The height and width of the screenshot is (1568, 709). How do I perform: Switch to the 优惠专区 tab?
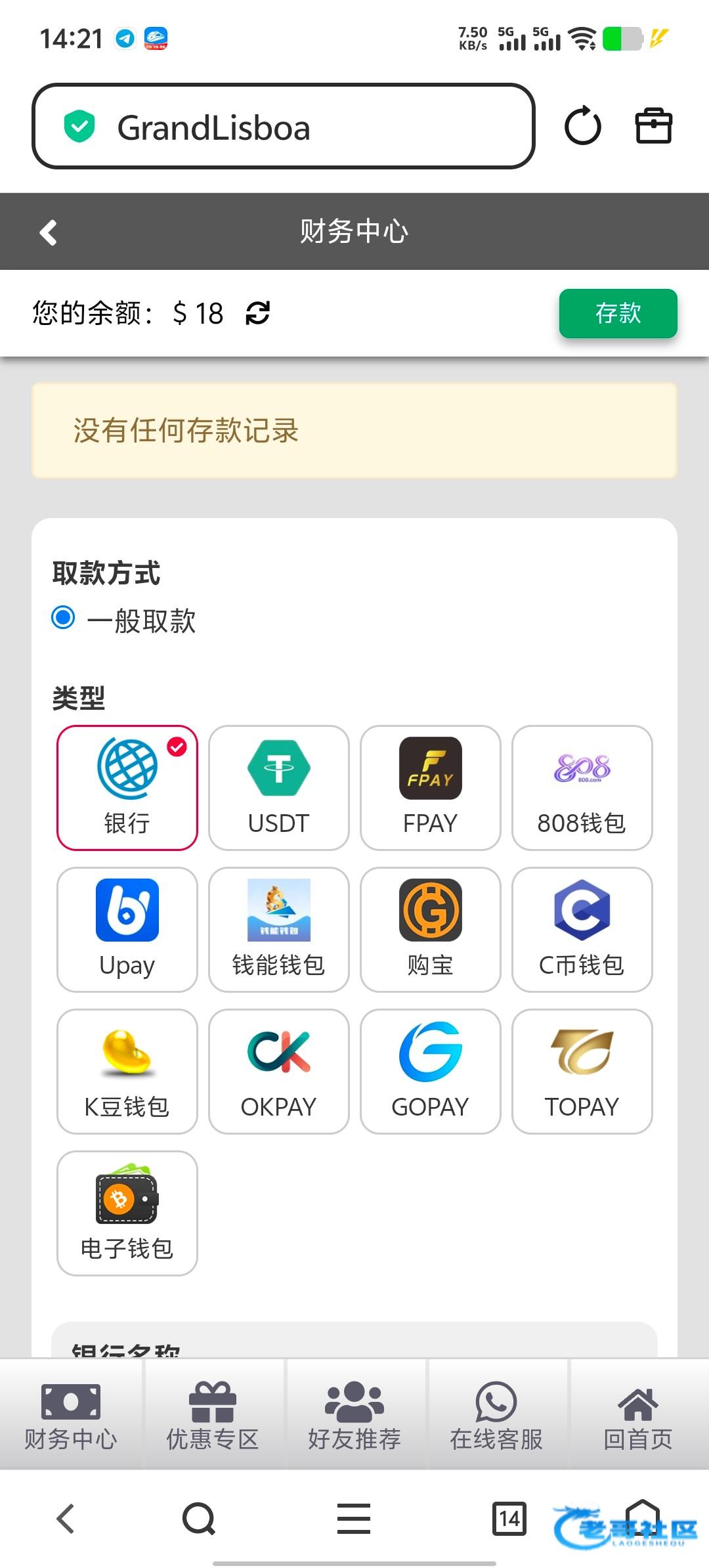point(213,1415)
